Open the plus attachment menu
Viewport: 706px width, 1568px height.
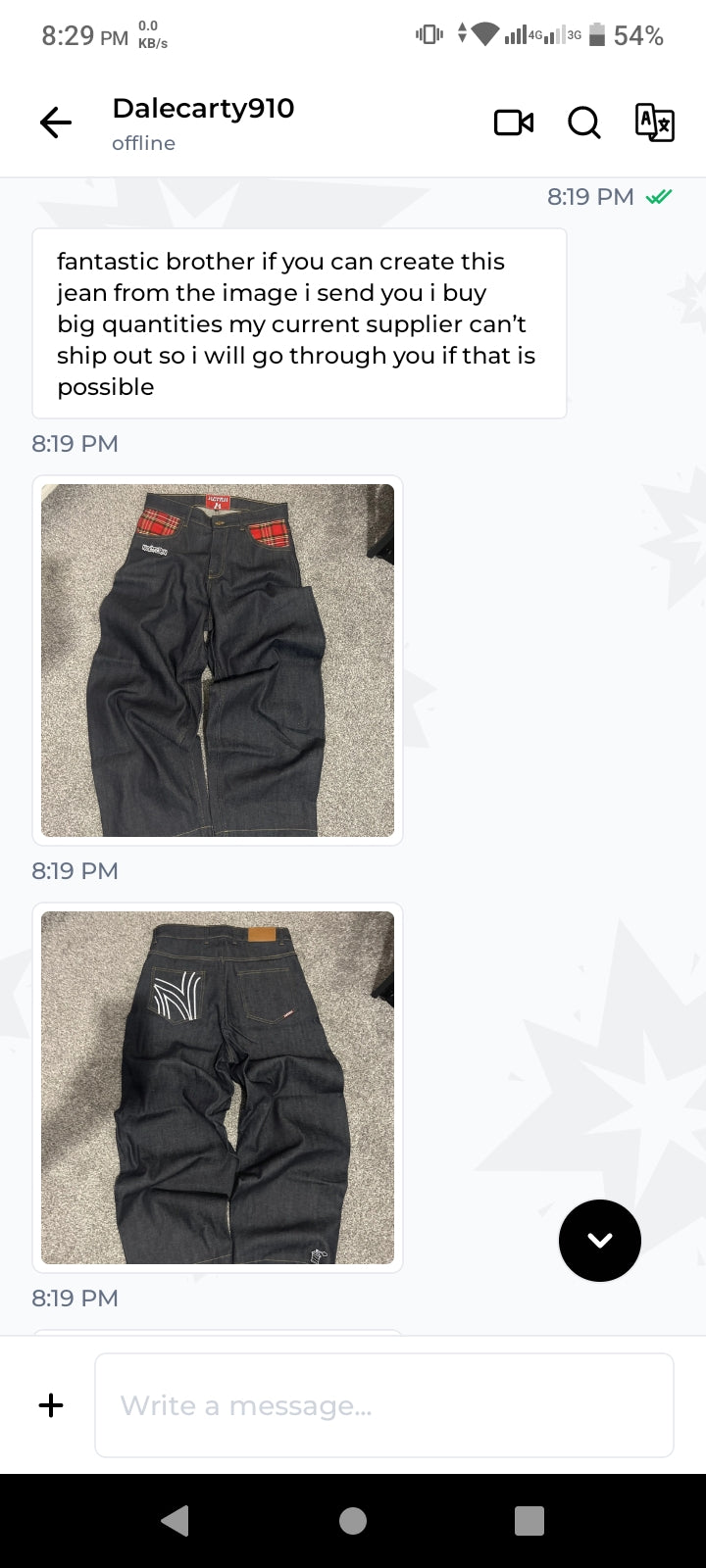pyautogui.click(x=51, y=1405)
